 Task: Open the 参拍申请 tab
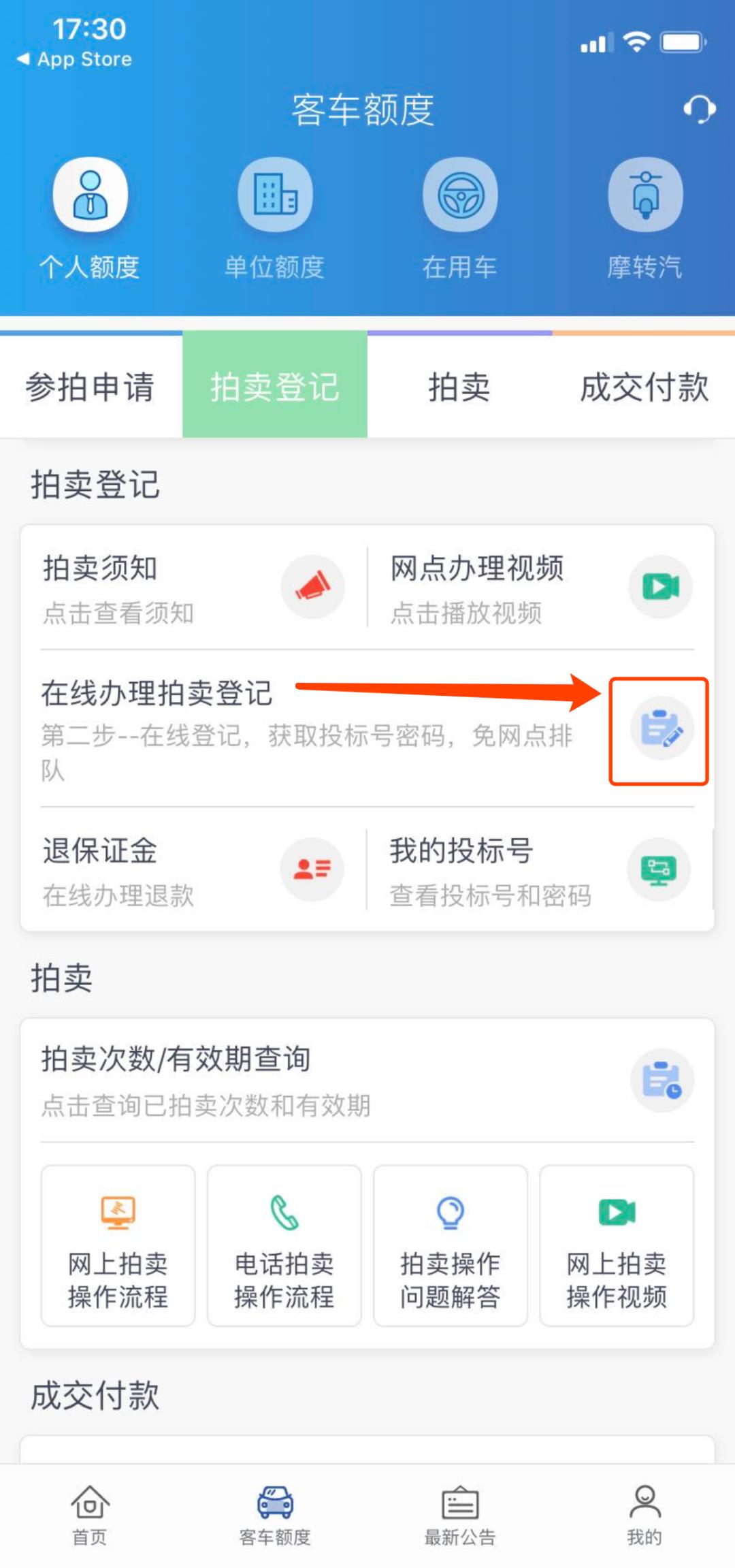pos(91,387)
